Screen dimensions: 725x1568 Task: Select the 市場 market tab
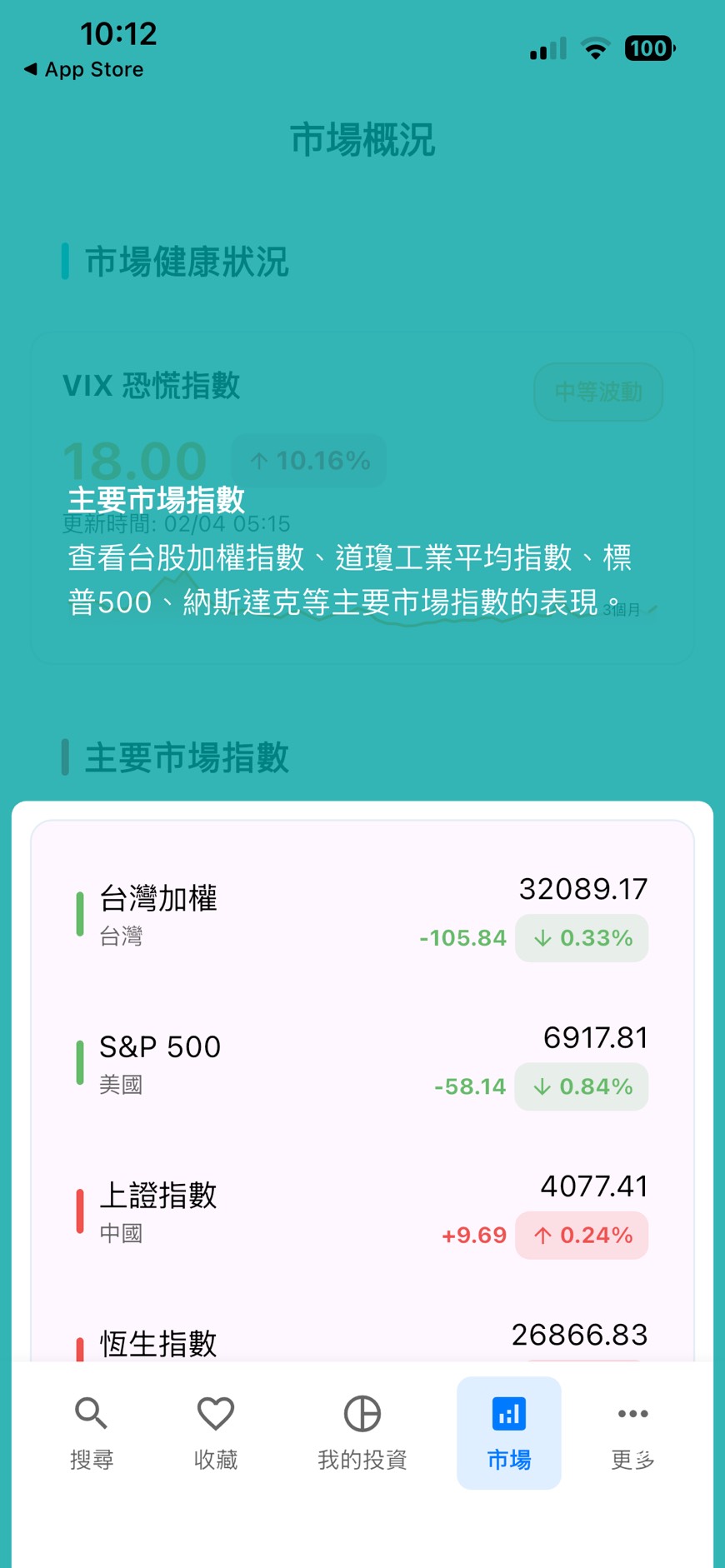508,1431
